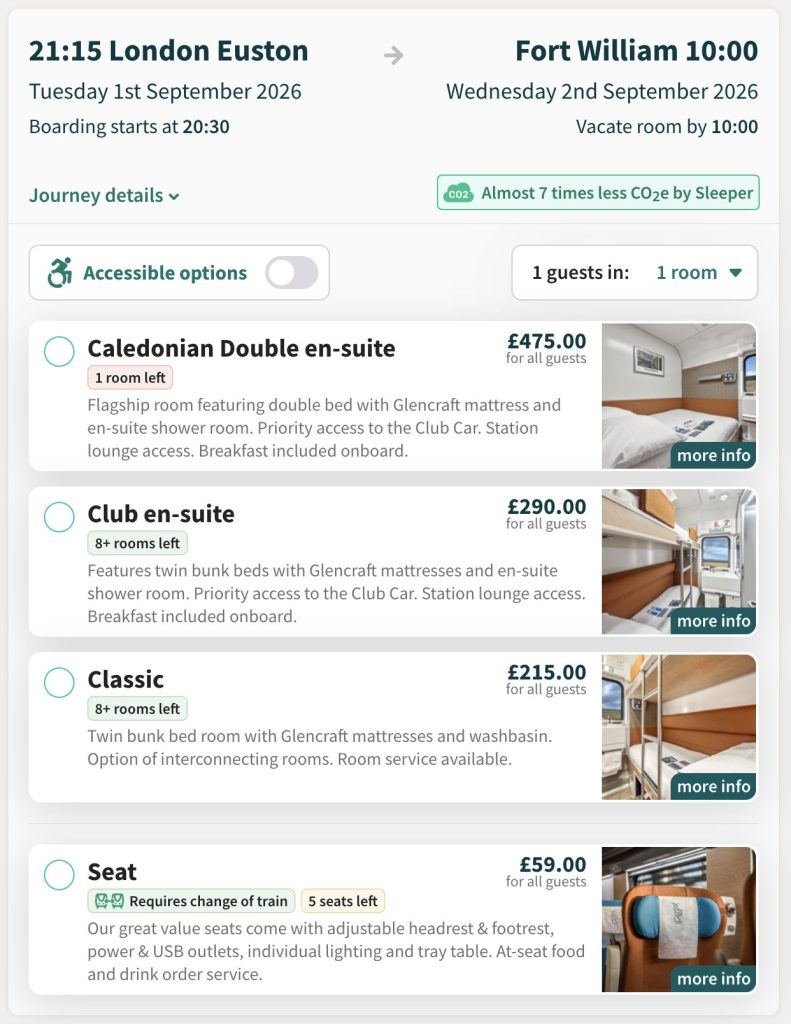View more info for Seat
Image resolution: width=791 pixels, height=1024 pixels.
click(713, 978)
